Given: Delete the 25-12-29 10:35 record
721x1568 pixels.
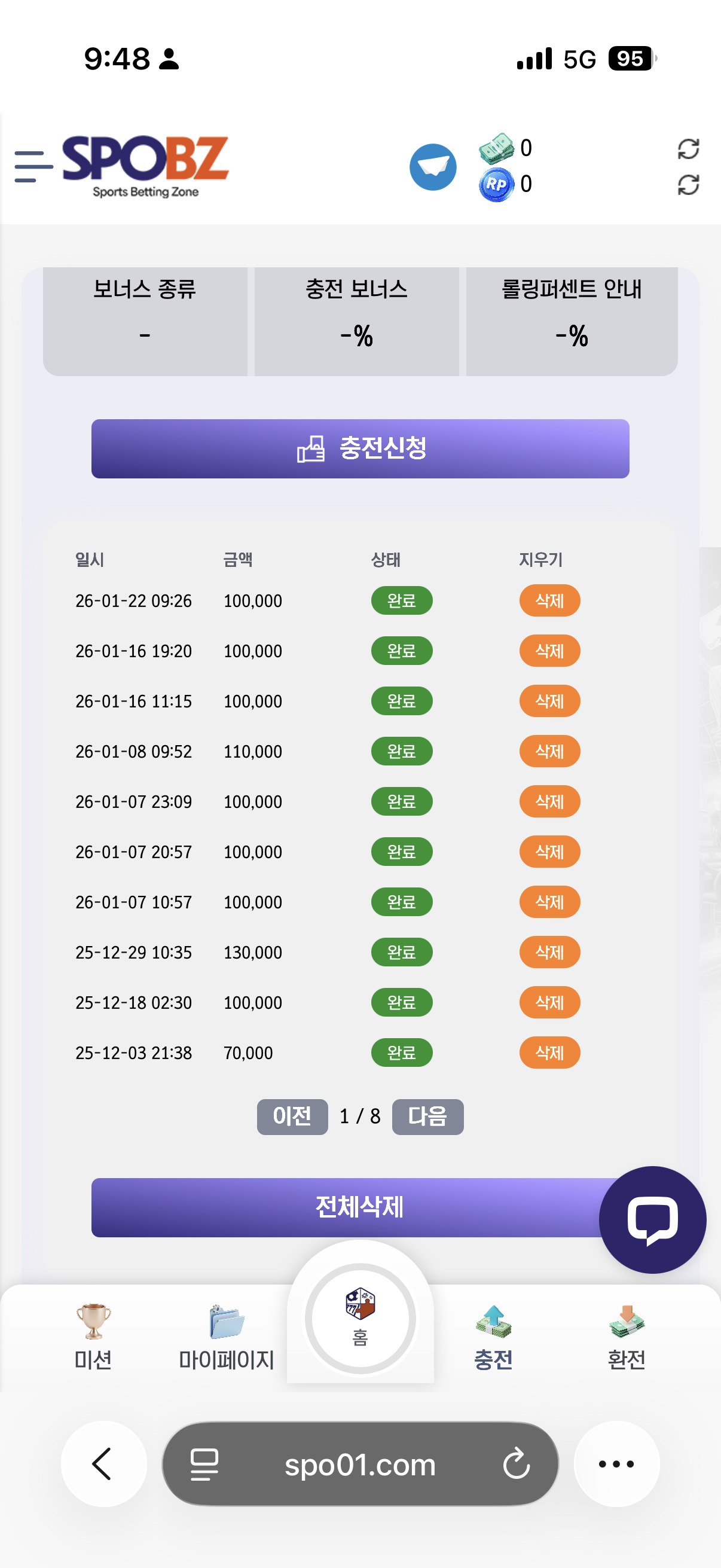Looking at the screenshot, I should coord(549,952).
